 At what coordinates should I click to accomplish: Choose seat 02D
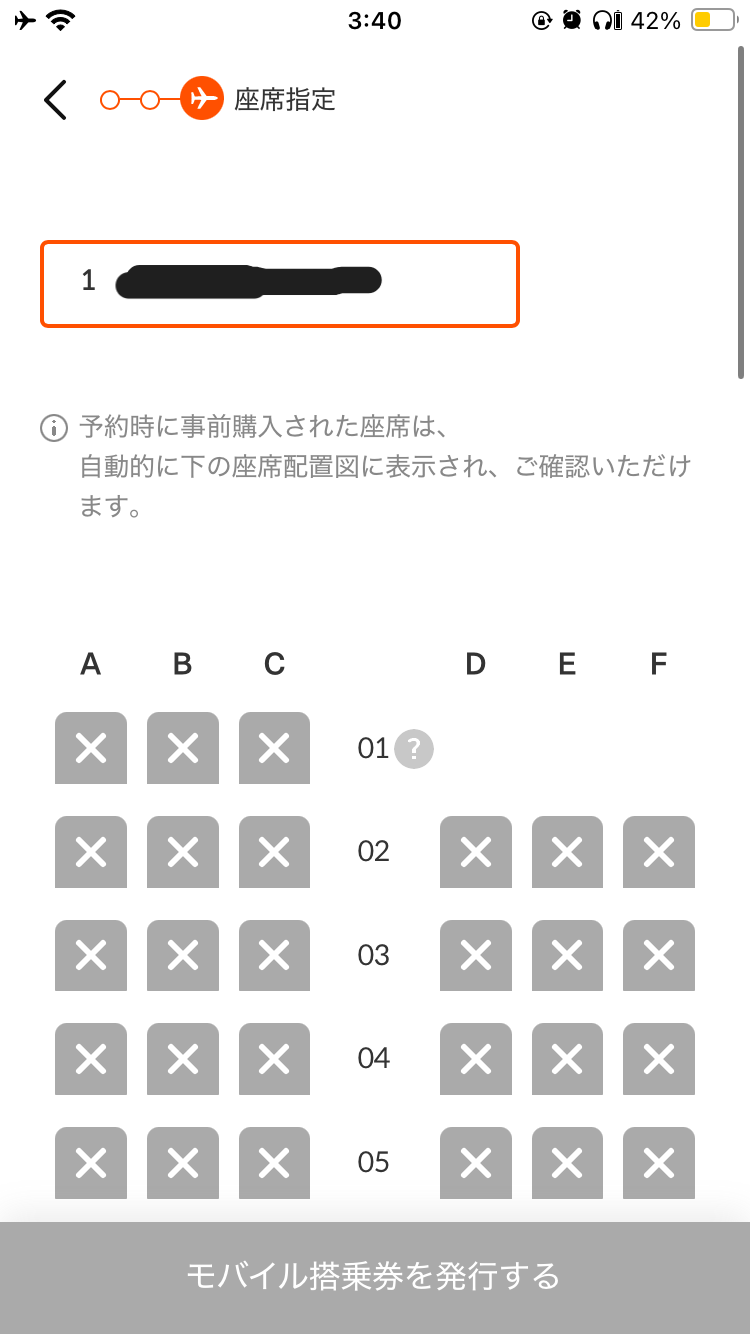(476, 852)
